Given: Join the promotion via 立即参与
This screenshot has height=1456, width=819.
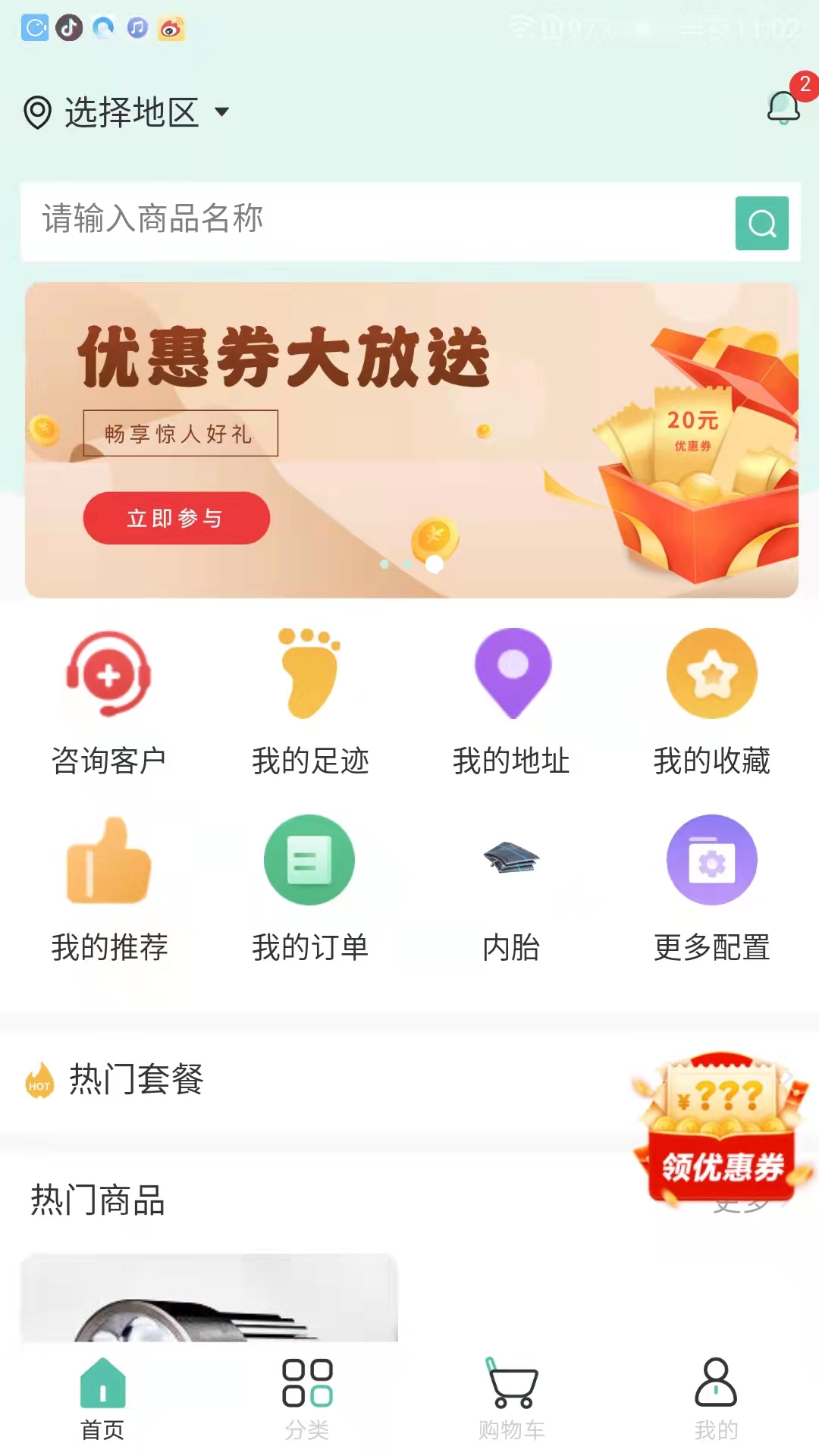Looking at the screenshot, I should [x=176, y=518].
